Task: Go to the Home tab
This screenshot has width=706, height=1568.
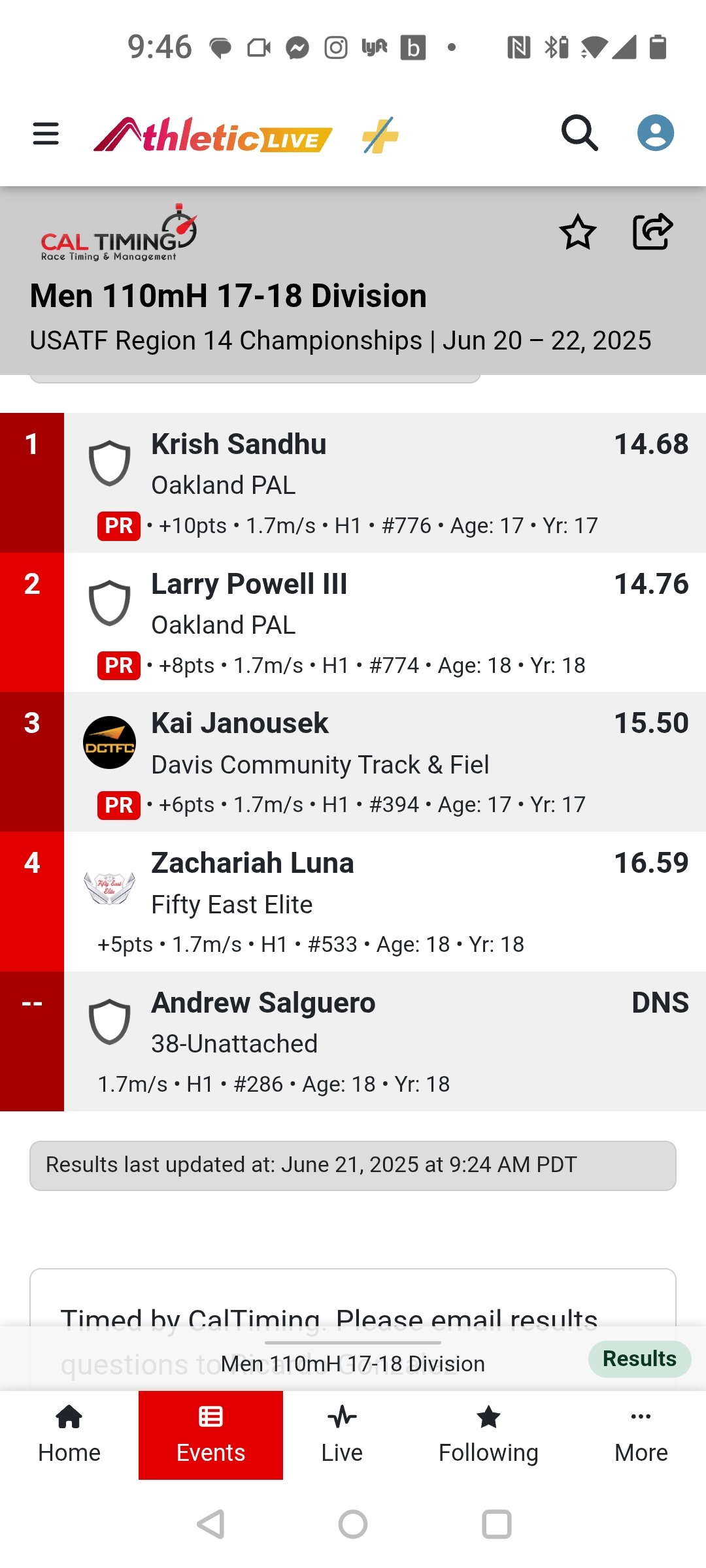Action: [x=69, y=1435]
